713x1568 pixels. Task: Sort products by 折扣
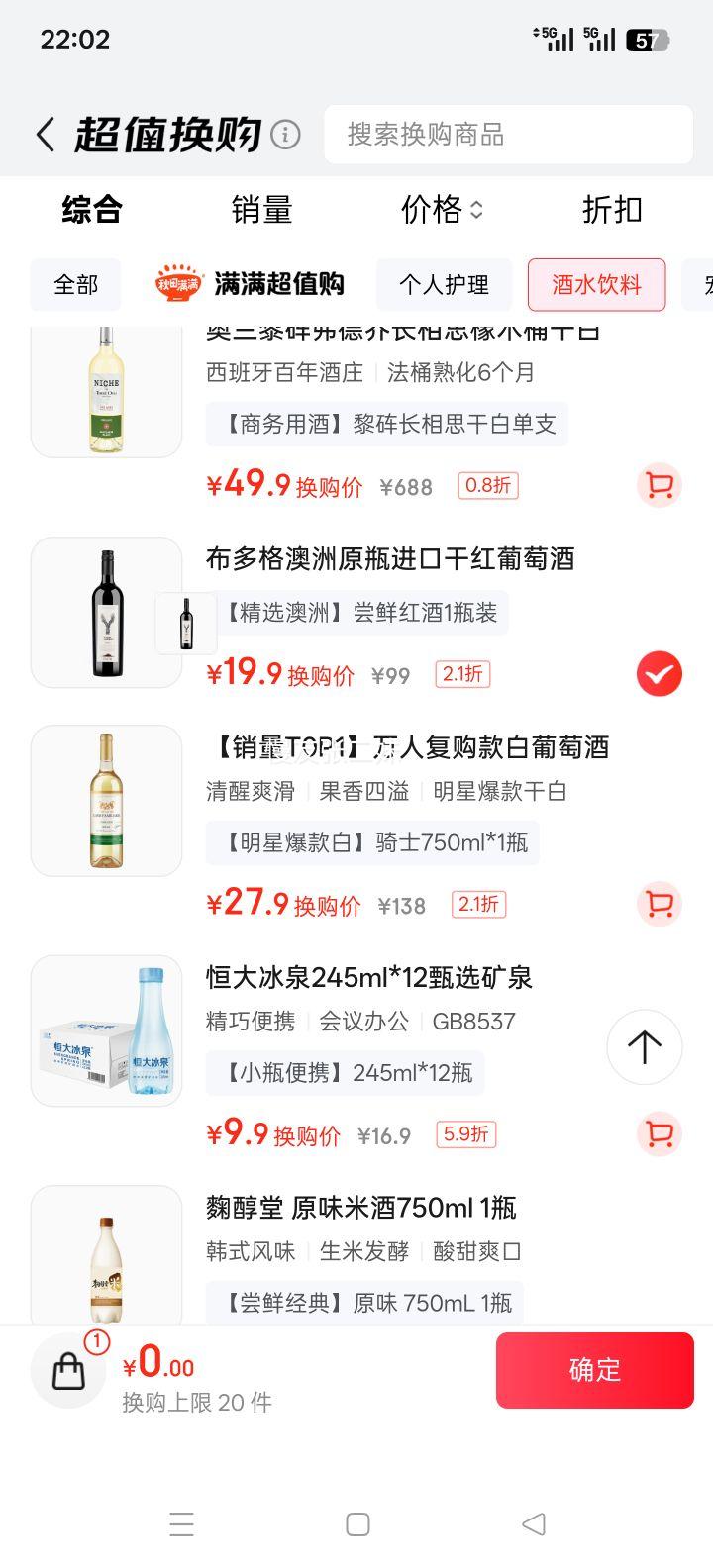[x=612, y=210]
